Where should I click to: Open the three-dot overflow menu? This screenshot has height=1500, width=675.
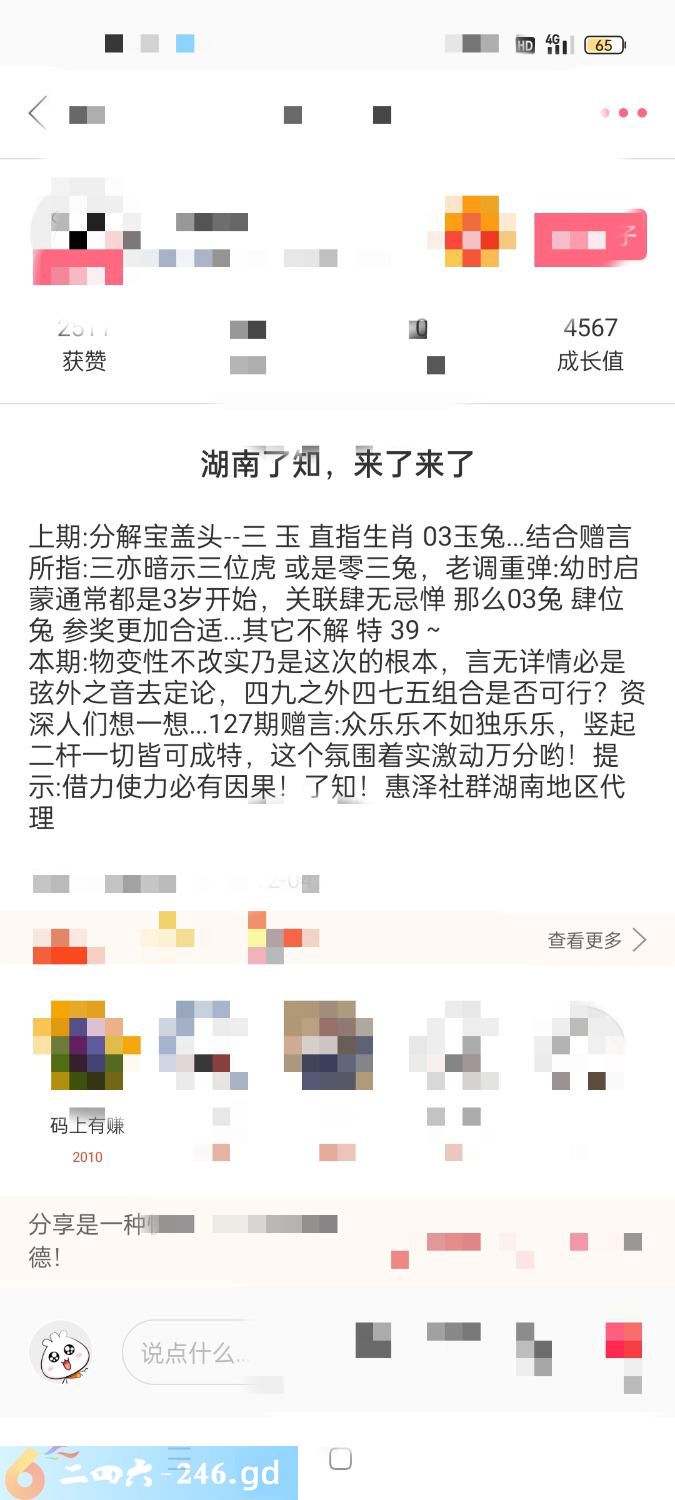(x=623, y=113)
